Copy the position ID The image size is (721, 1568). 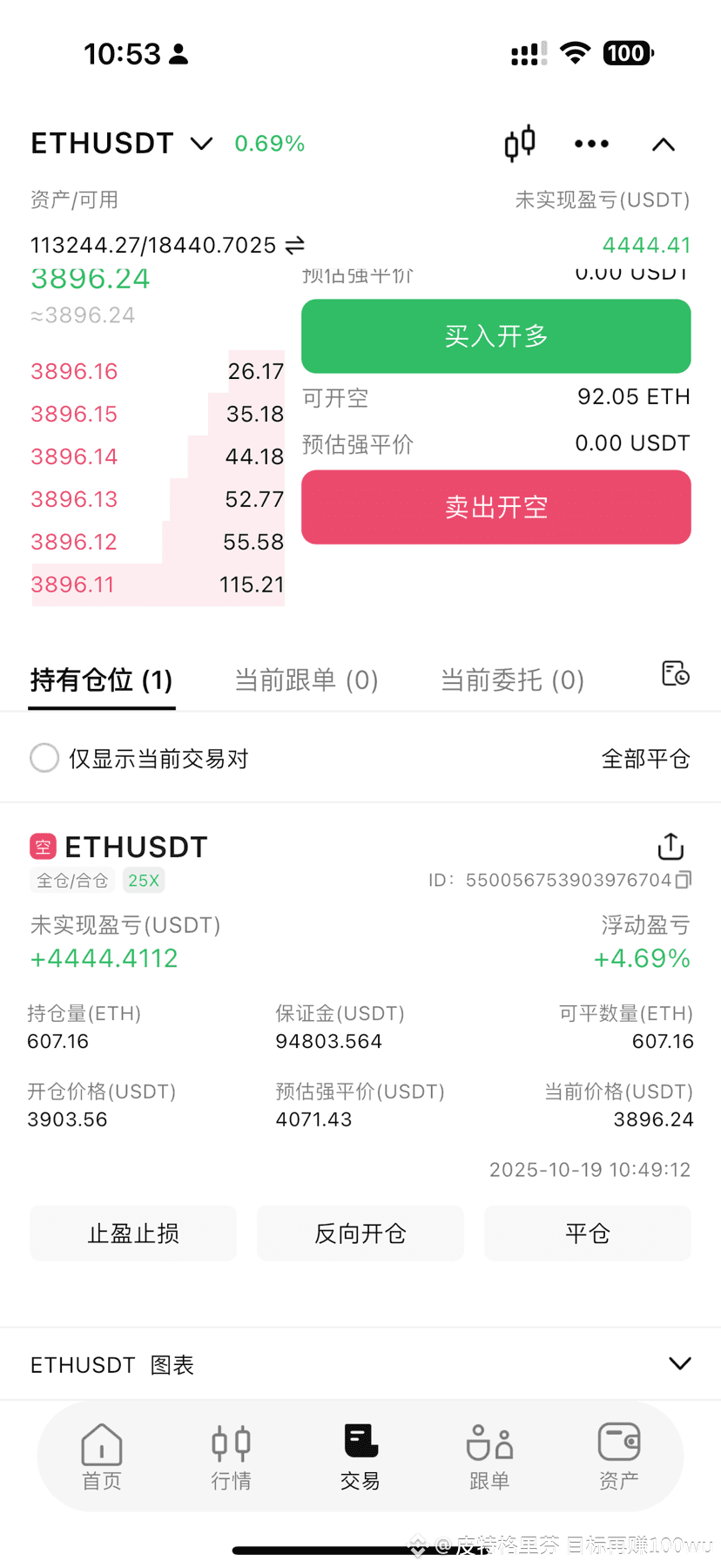click(x=684, y=880)
